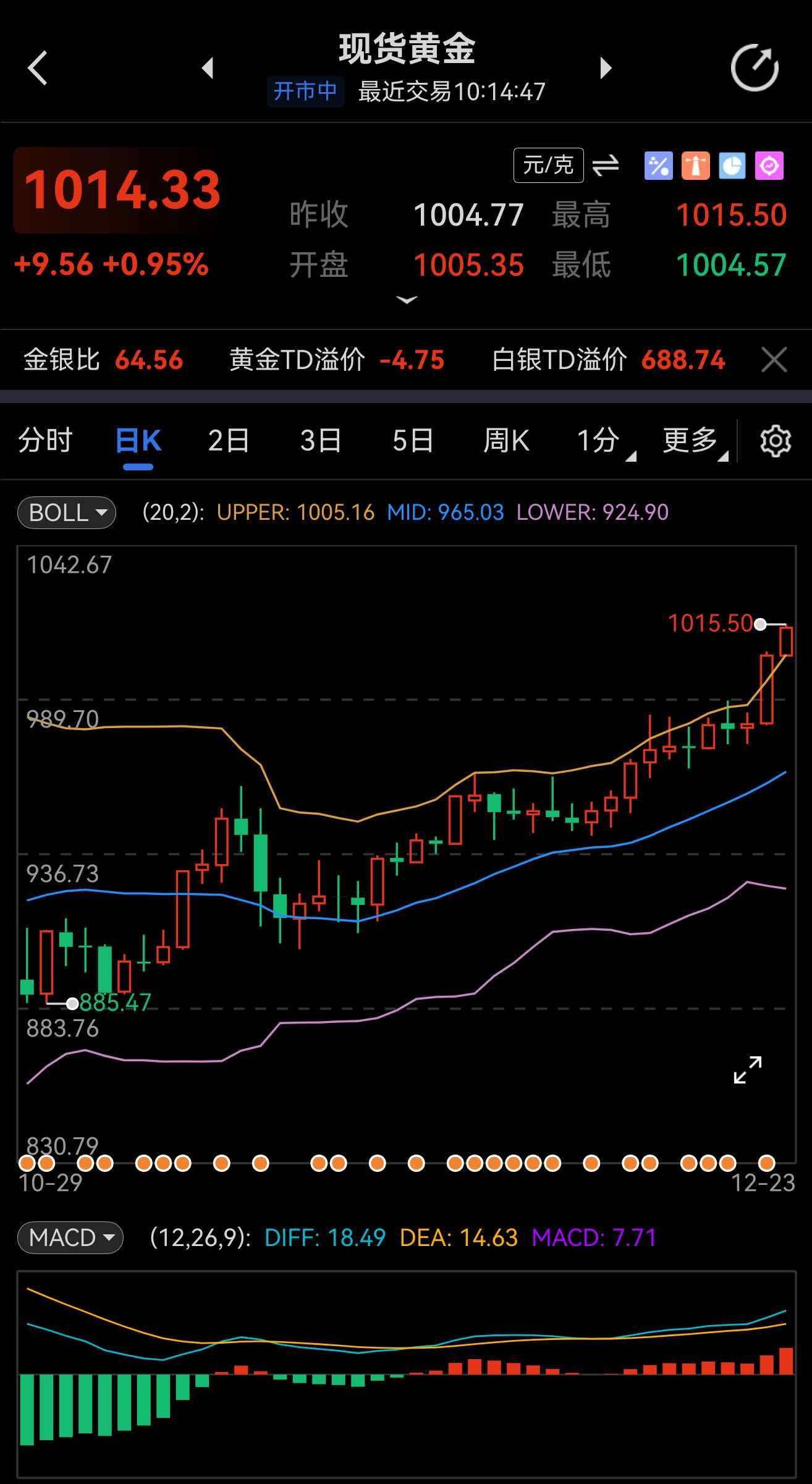The height and width of the screenshot is (1484, 812).
Task: Dismiss the 金银比 info bar
Action: coord(774,360)
